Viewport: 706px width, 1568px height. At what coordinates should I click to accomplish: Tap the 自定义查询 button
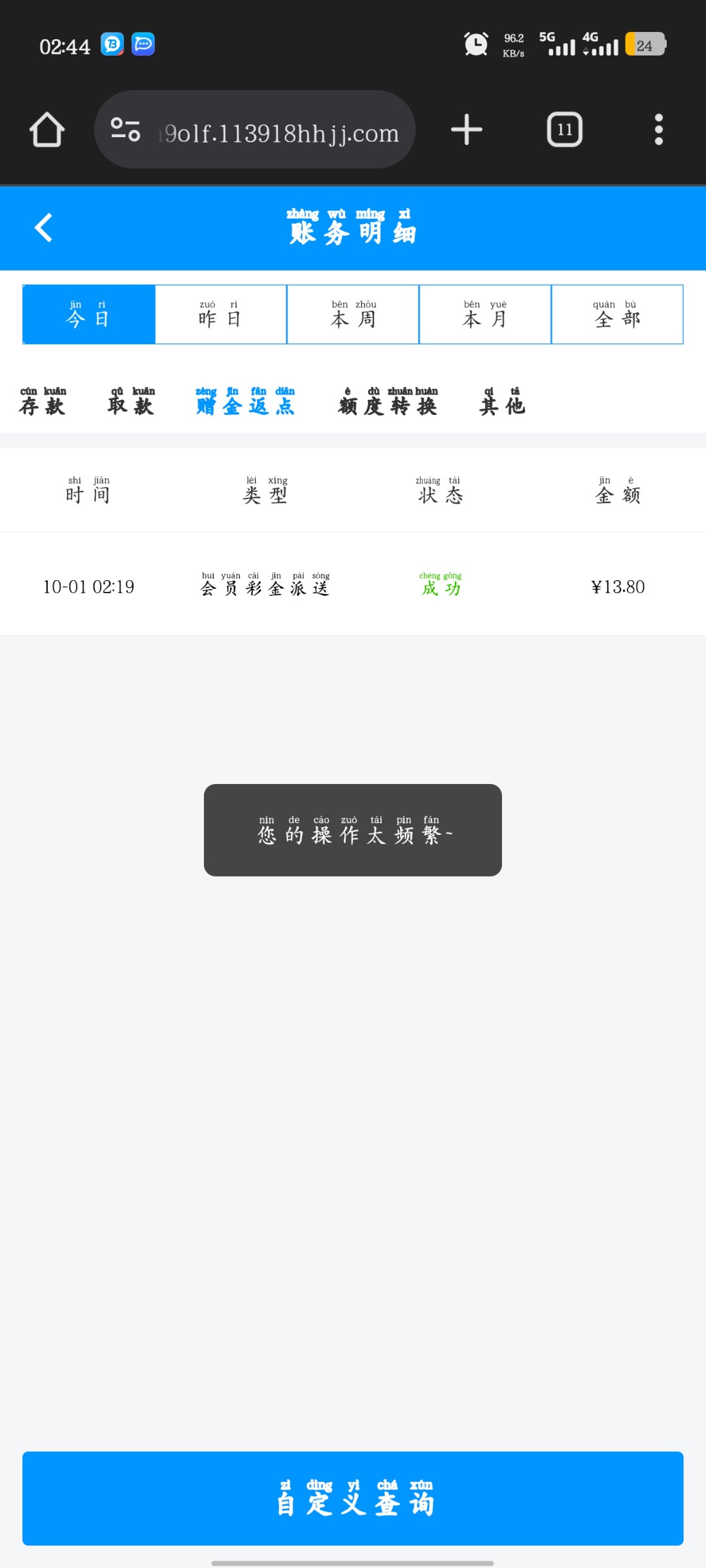pos(353,1498)
